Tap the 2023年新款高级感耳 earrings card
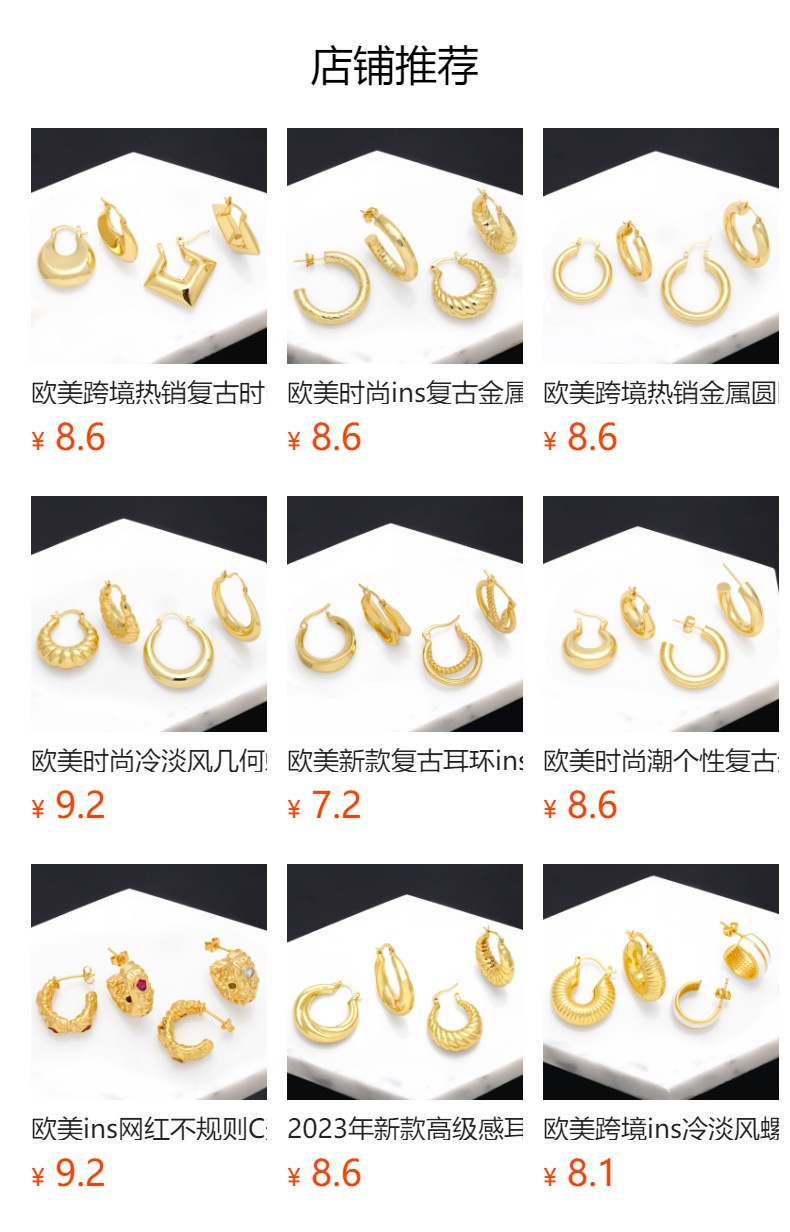 [x=404, y=982]
